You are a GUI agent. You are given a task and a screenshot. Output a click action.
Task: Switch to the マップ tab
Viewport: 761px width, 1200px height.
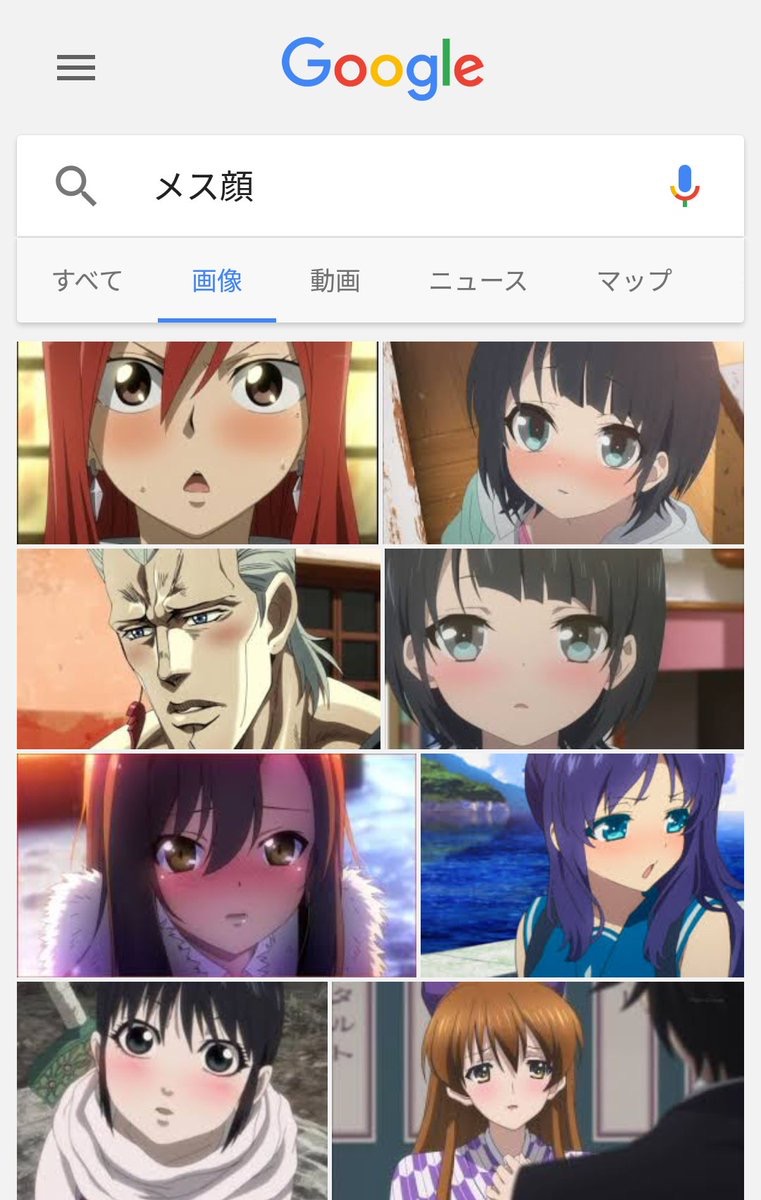tap(634, 281)
